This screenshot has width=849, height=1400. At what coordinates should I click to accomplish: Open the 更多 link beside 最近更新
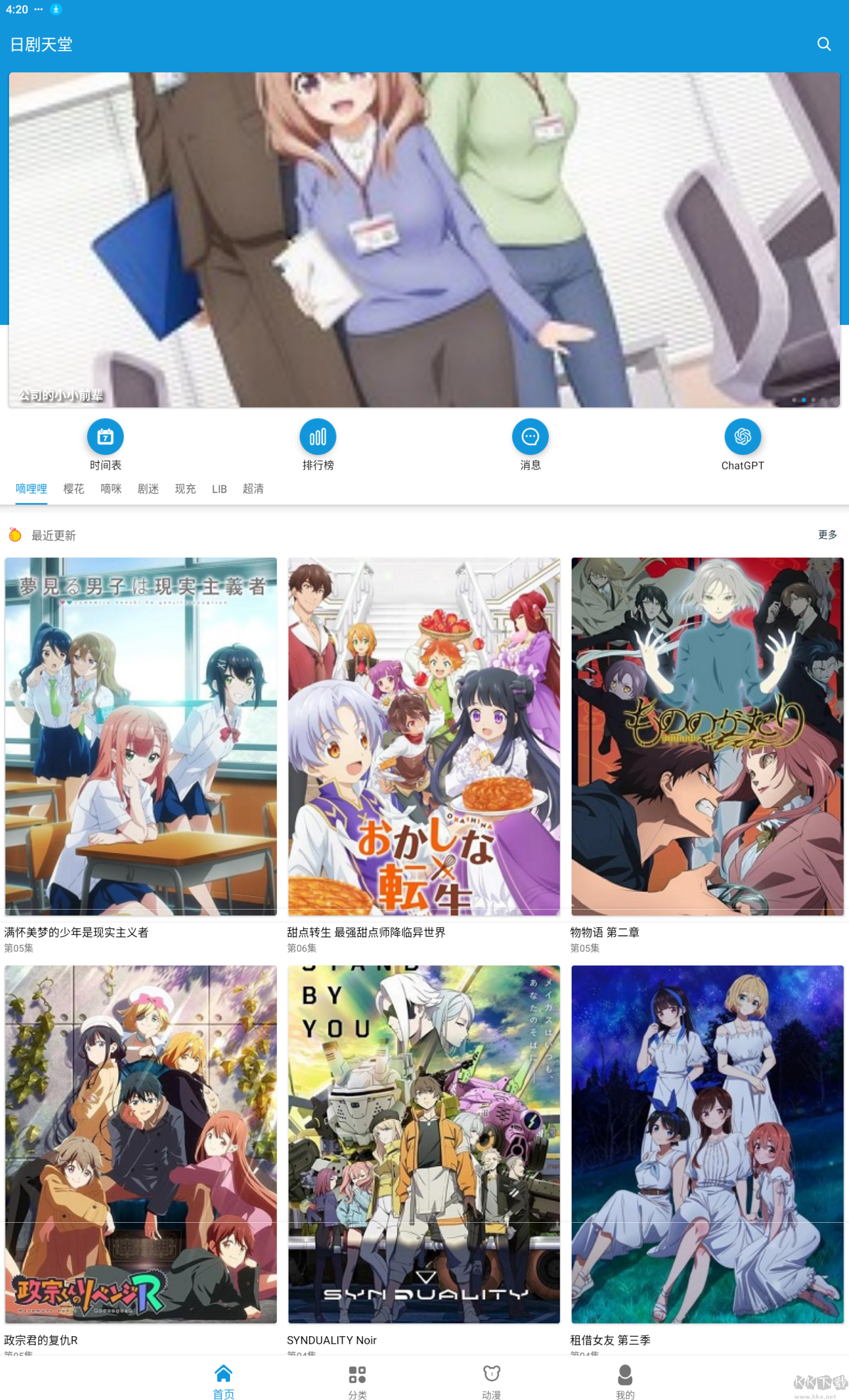click(x=827, y=535)
